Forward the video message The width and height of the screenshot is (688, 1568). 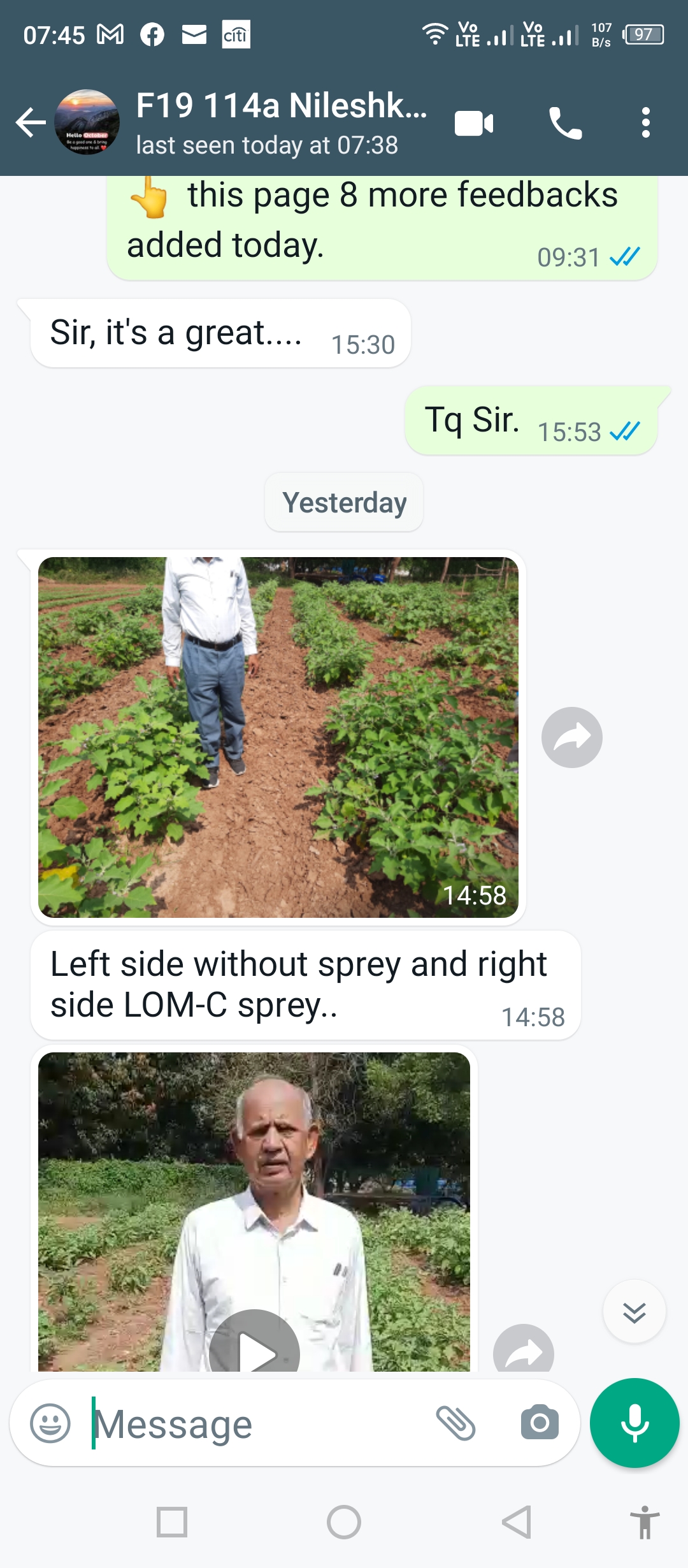coord(523,1351)
